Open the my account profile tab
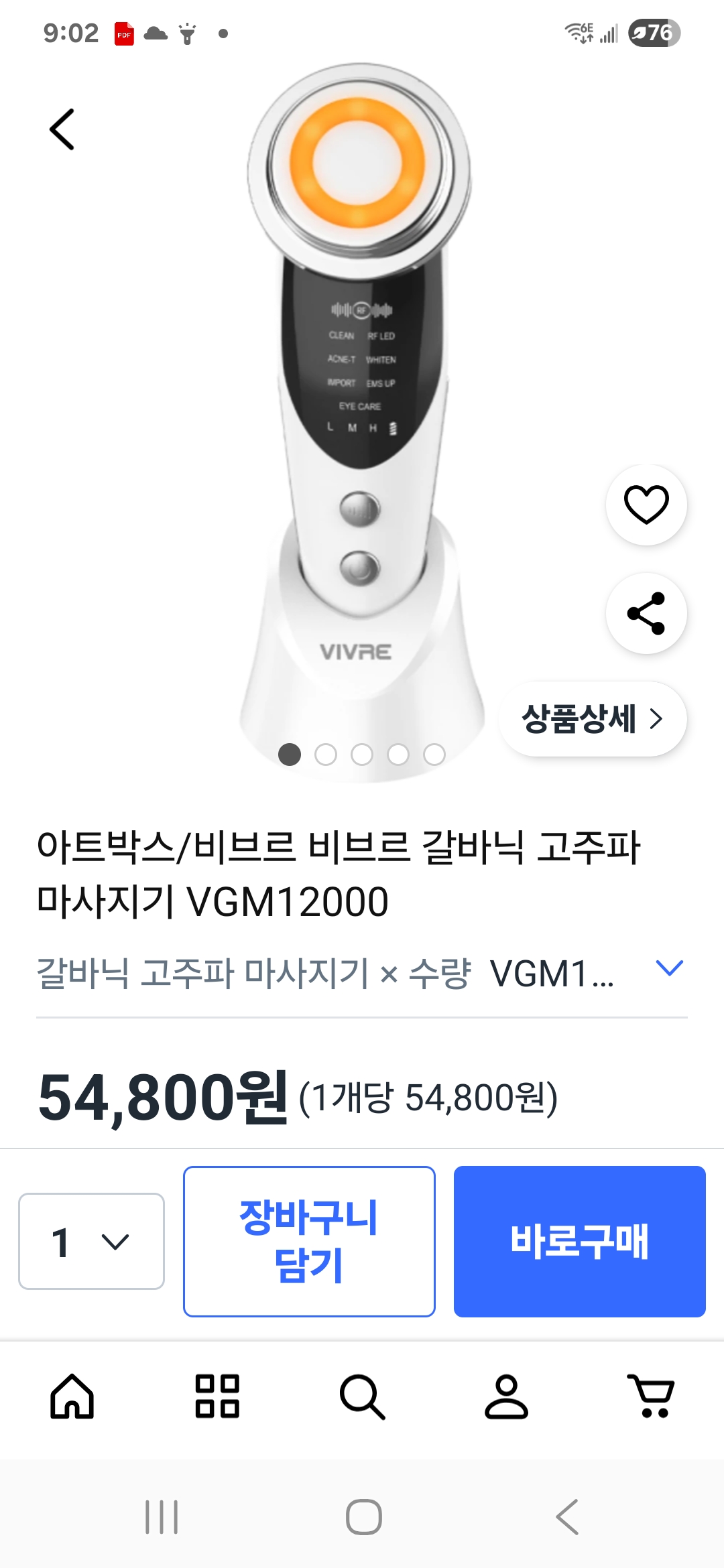The width and height of the screenshot is (724, 1568). (507, 1396)
